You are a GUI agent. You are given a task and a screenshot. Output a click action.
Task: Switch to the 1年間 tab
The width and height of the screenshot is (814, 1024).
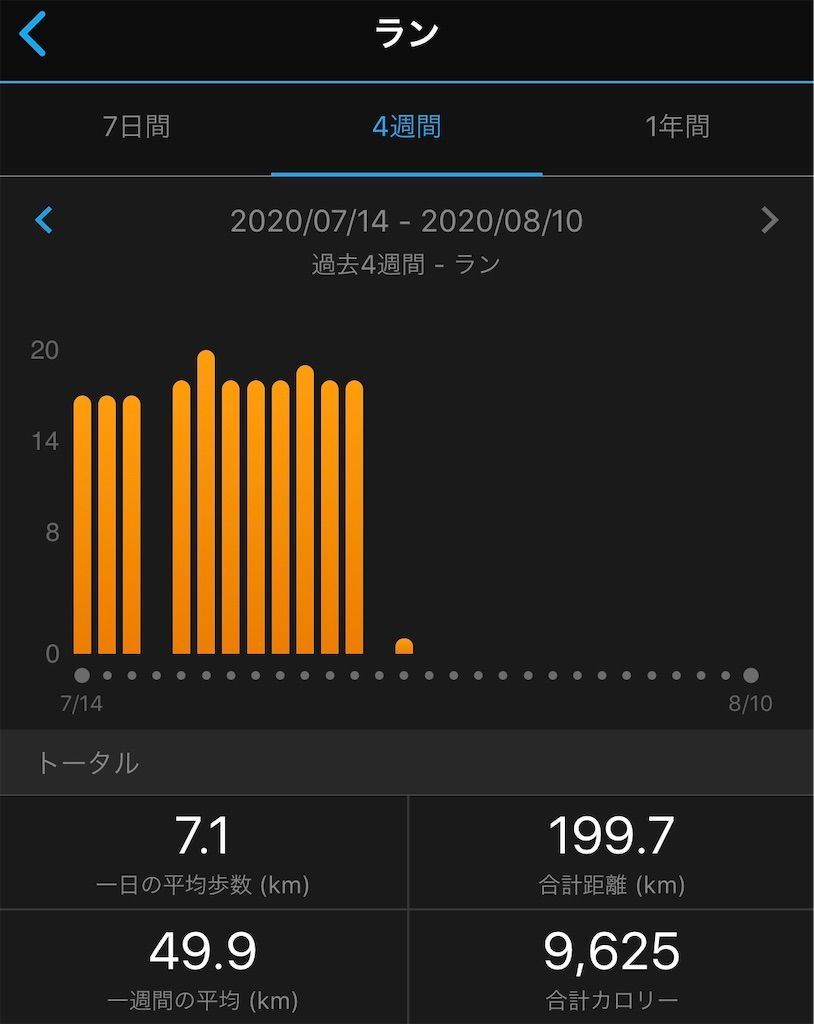coord(677,127)
